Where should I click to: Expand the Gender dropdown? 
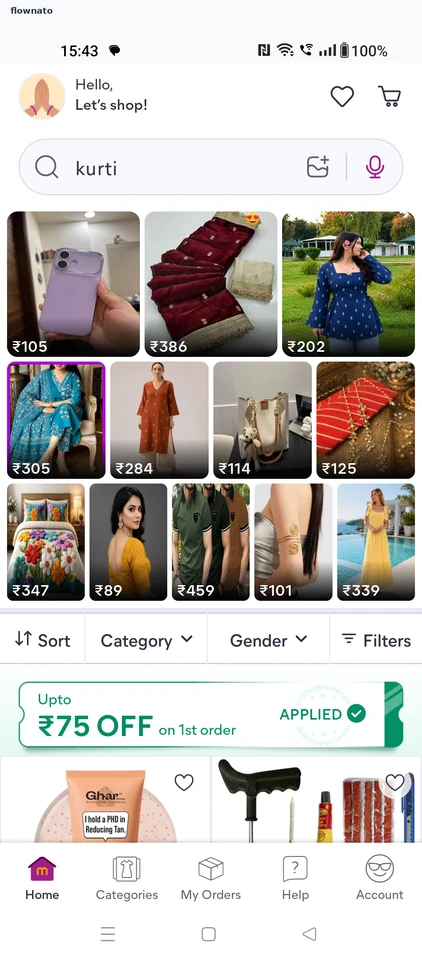click(x=268, y=640)
